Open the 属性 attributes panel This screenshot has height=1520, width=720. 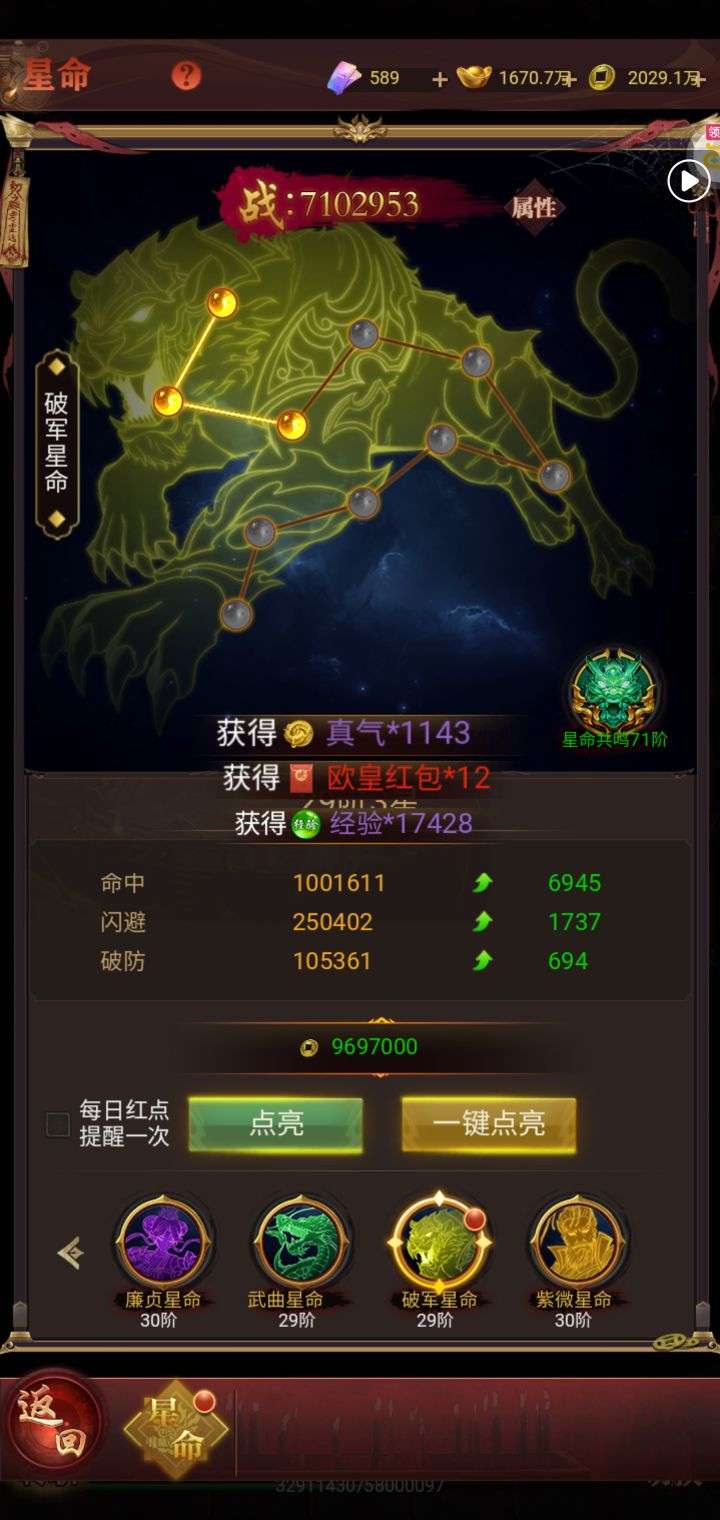[533, 208]
